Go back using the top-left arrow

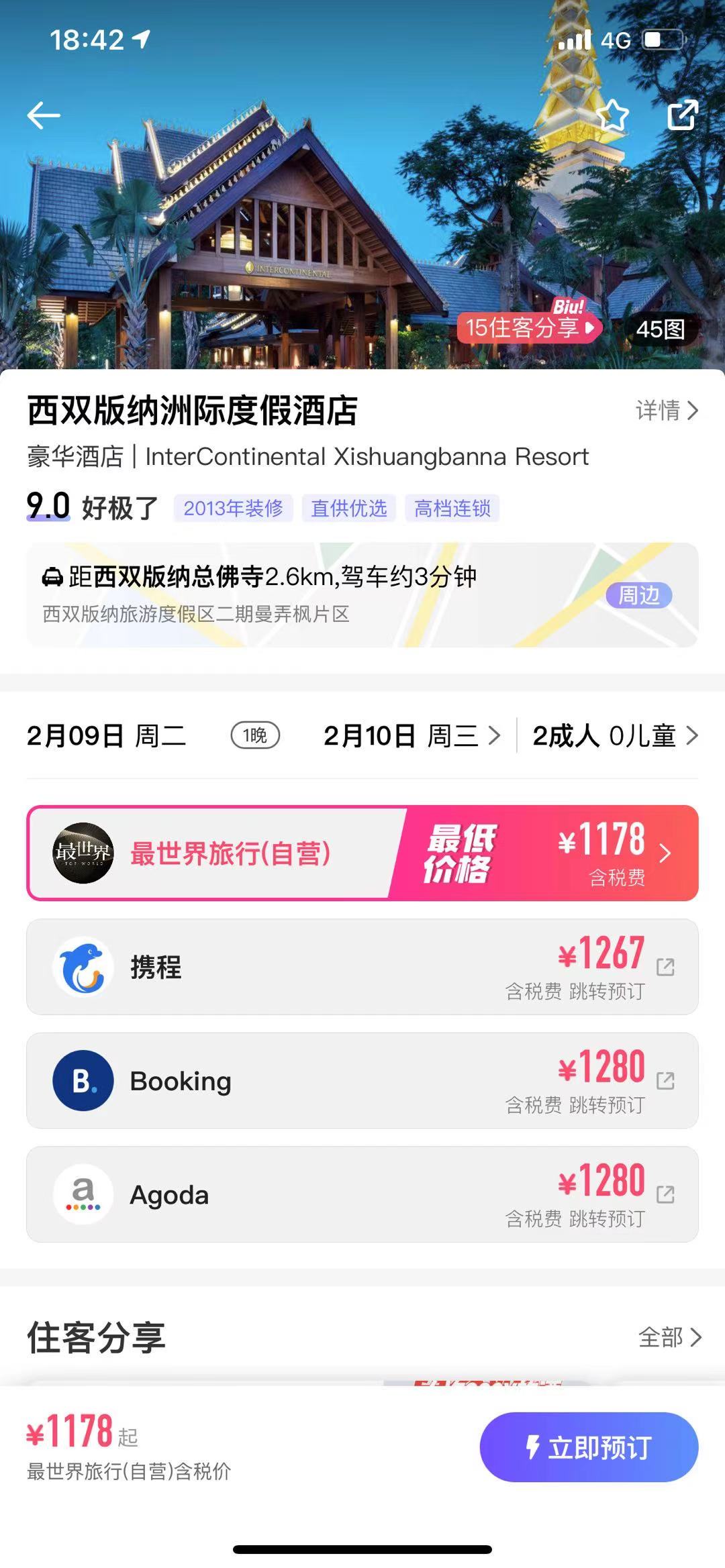coord(44,115)
